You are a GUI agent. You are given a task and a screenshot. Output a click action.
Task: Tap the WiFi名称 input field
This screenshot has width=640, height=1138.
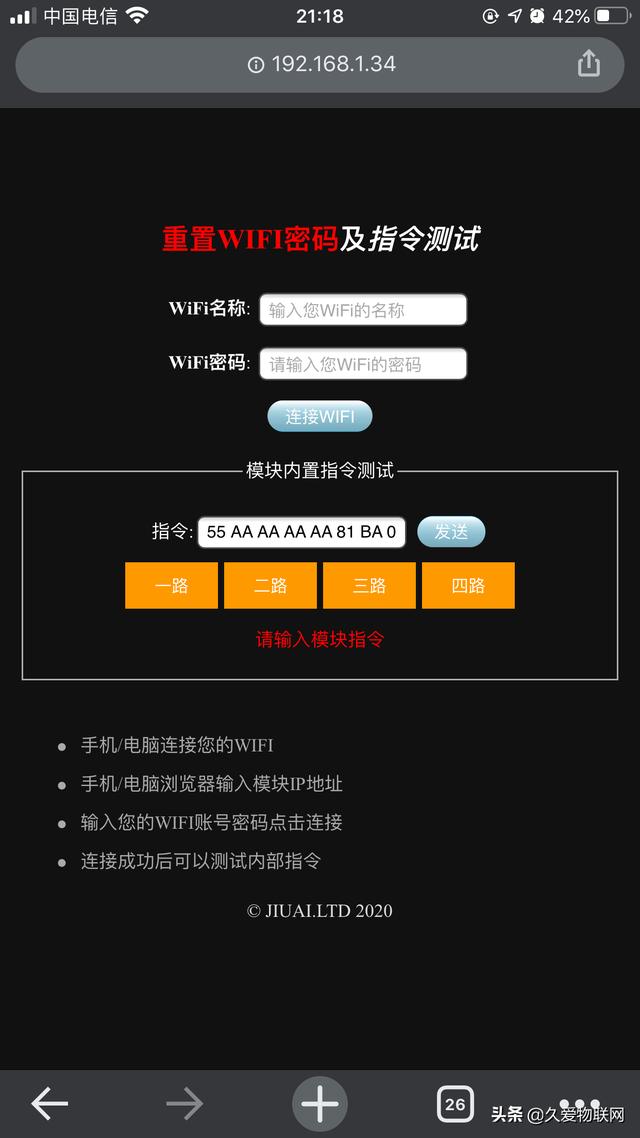pyautogui.click(x=363, y=310)
